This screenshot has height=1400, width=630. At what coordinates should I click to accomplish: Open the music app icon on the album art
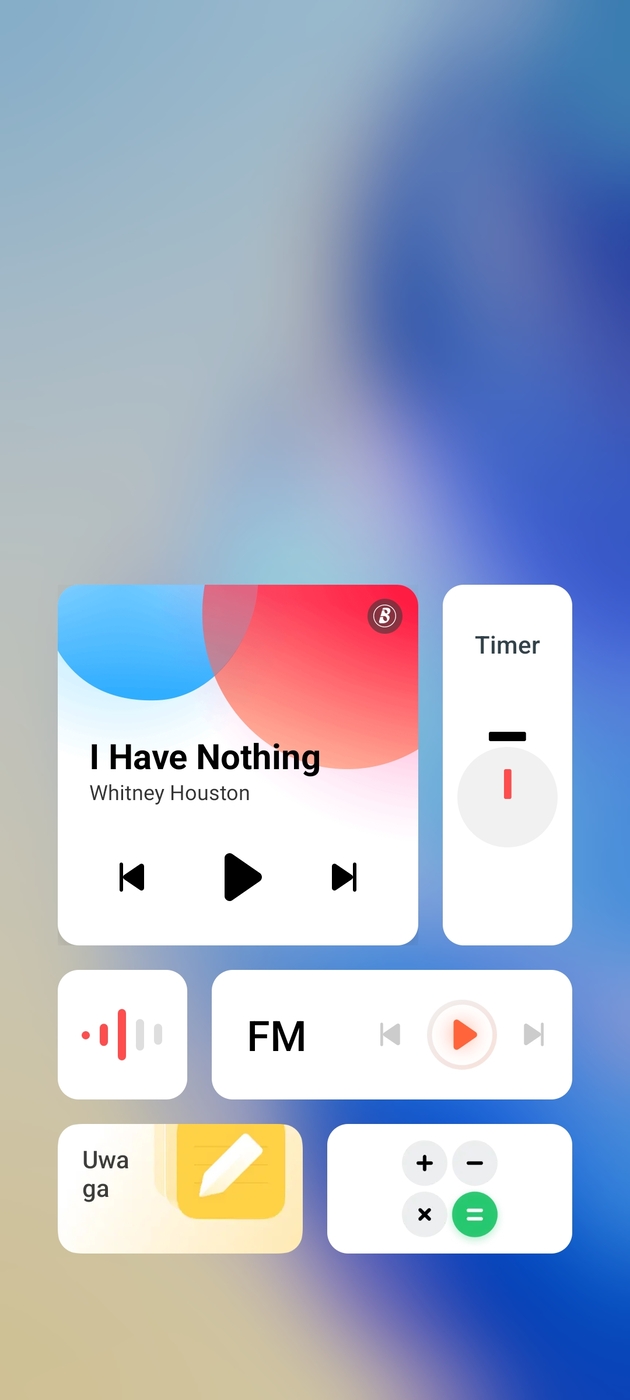point(385,616)
